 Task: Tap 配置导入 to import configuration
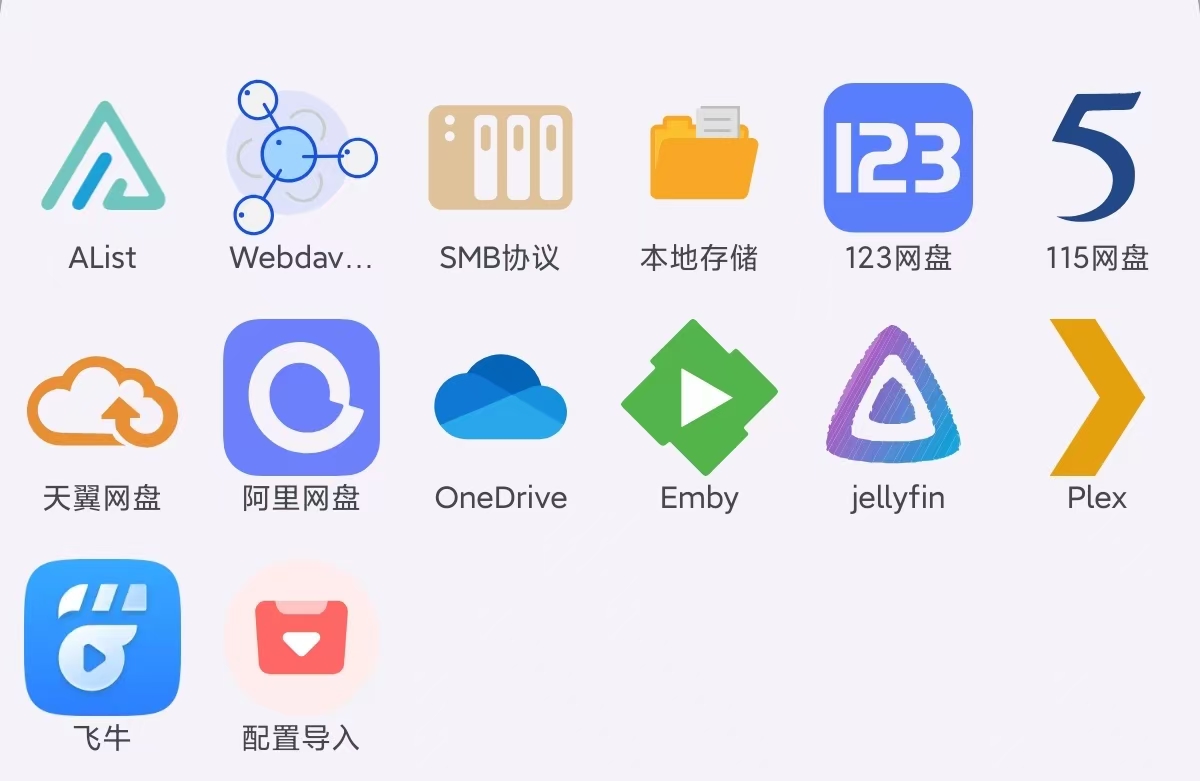pos(301,638)
